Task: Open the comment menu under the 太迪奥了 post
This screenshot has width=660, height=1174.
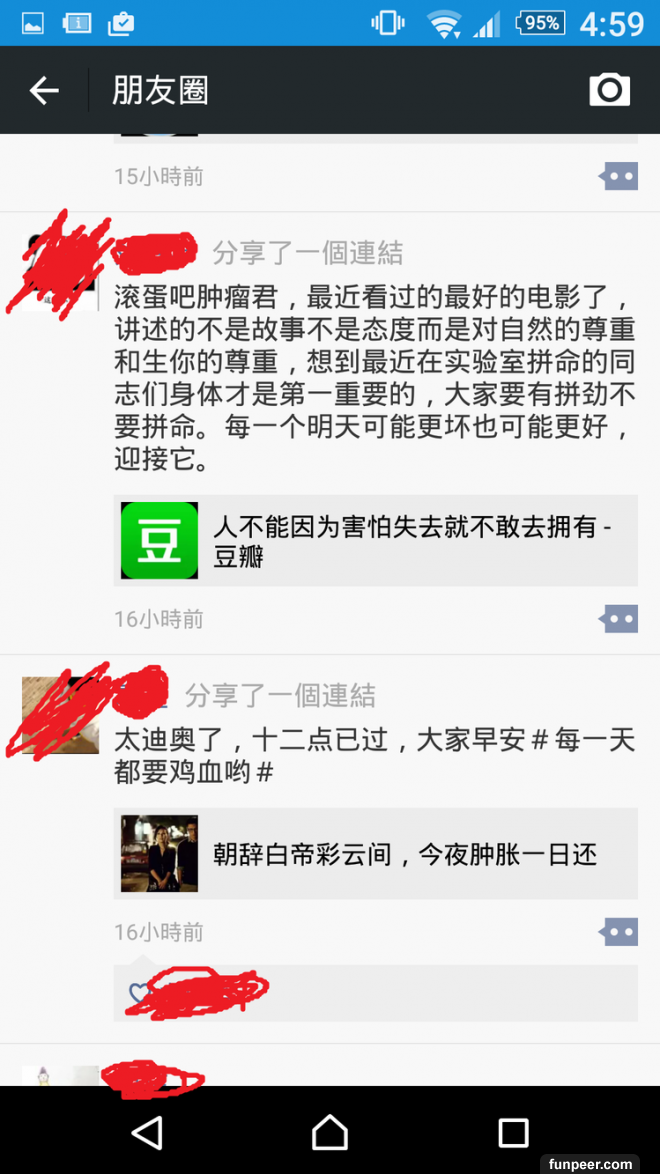Action: click(618, 932)
